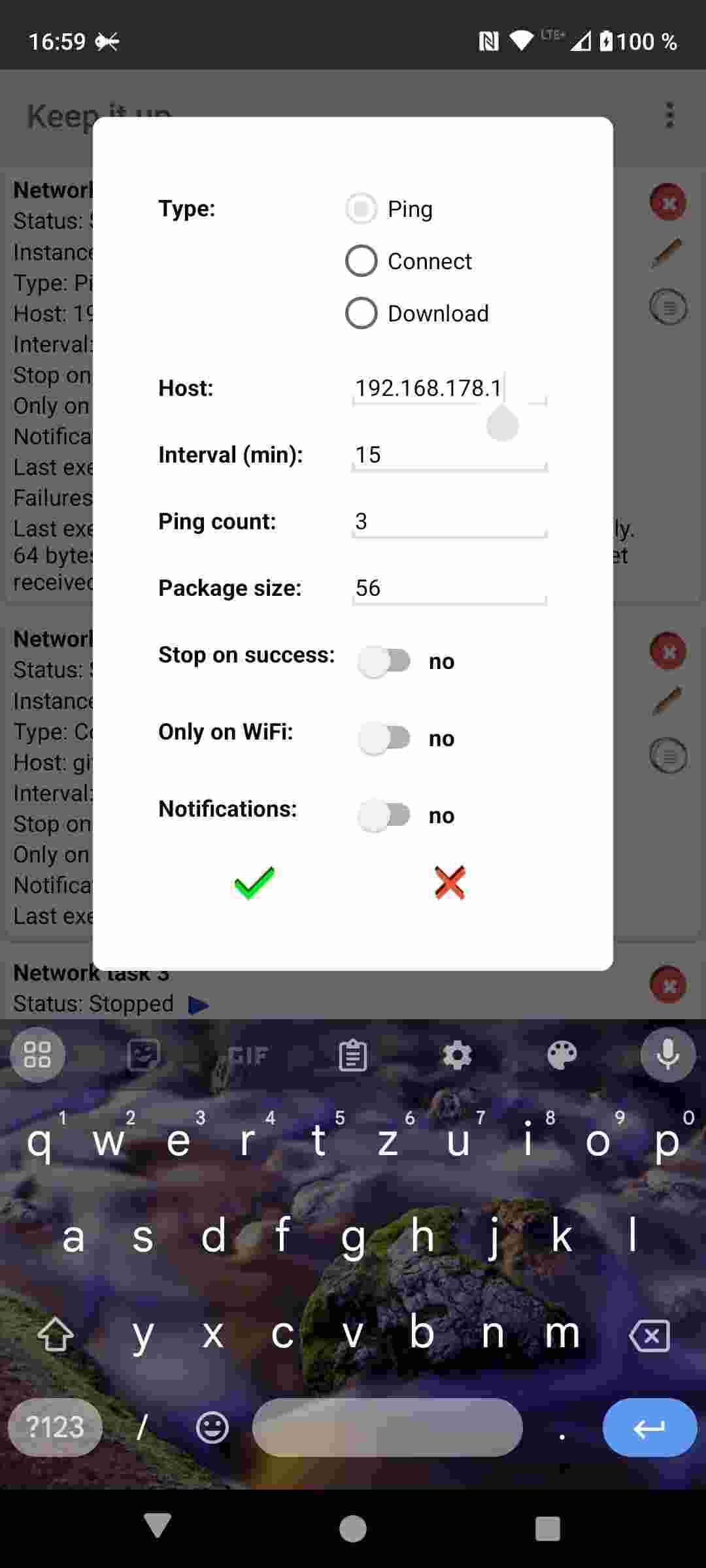706x1568 pixels.
Task: Delete Network task 1 with red X icon
Action: point(668,203)
